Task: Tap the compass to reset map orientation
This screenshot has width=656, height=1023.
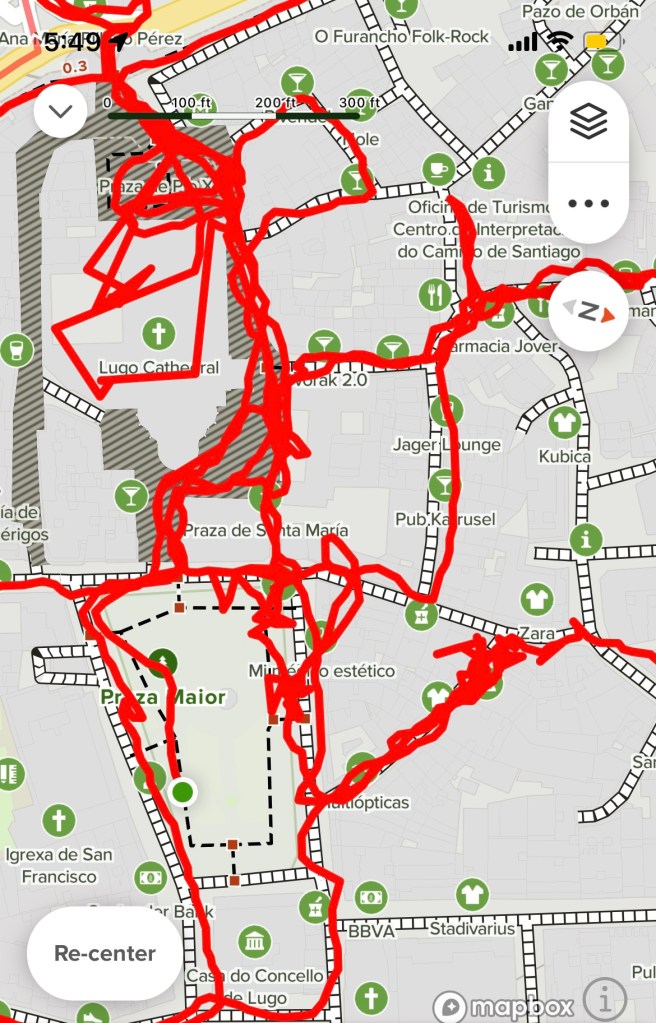Action: click(x=588, y=311)
